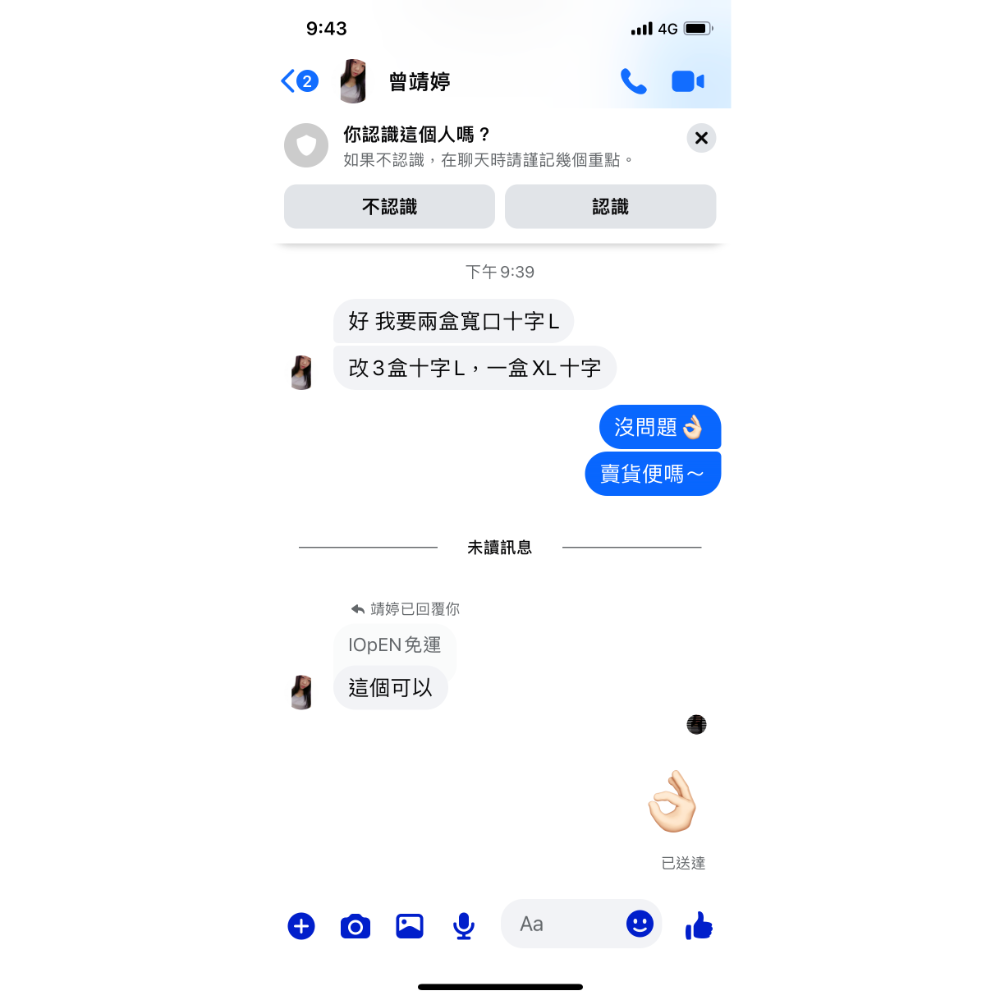Start a video call with 曾靖婷
Image resolution: width=1000 pixels, height=1000 pixels.
[x=688, y=82]
